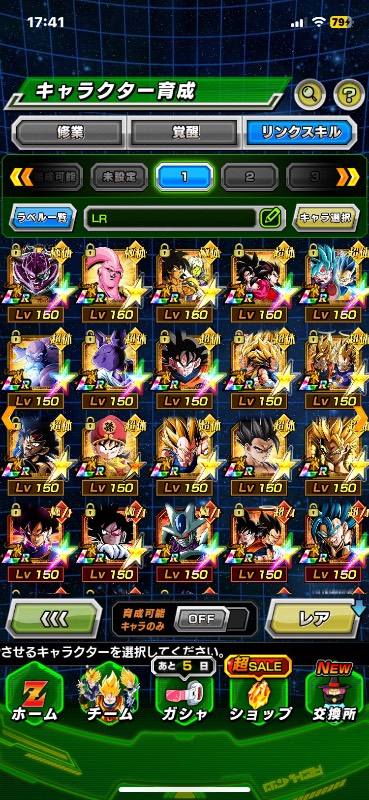Tap the キャラ選択 button

click(x=326, y=218)
